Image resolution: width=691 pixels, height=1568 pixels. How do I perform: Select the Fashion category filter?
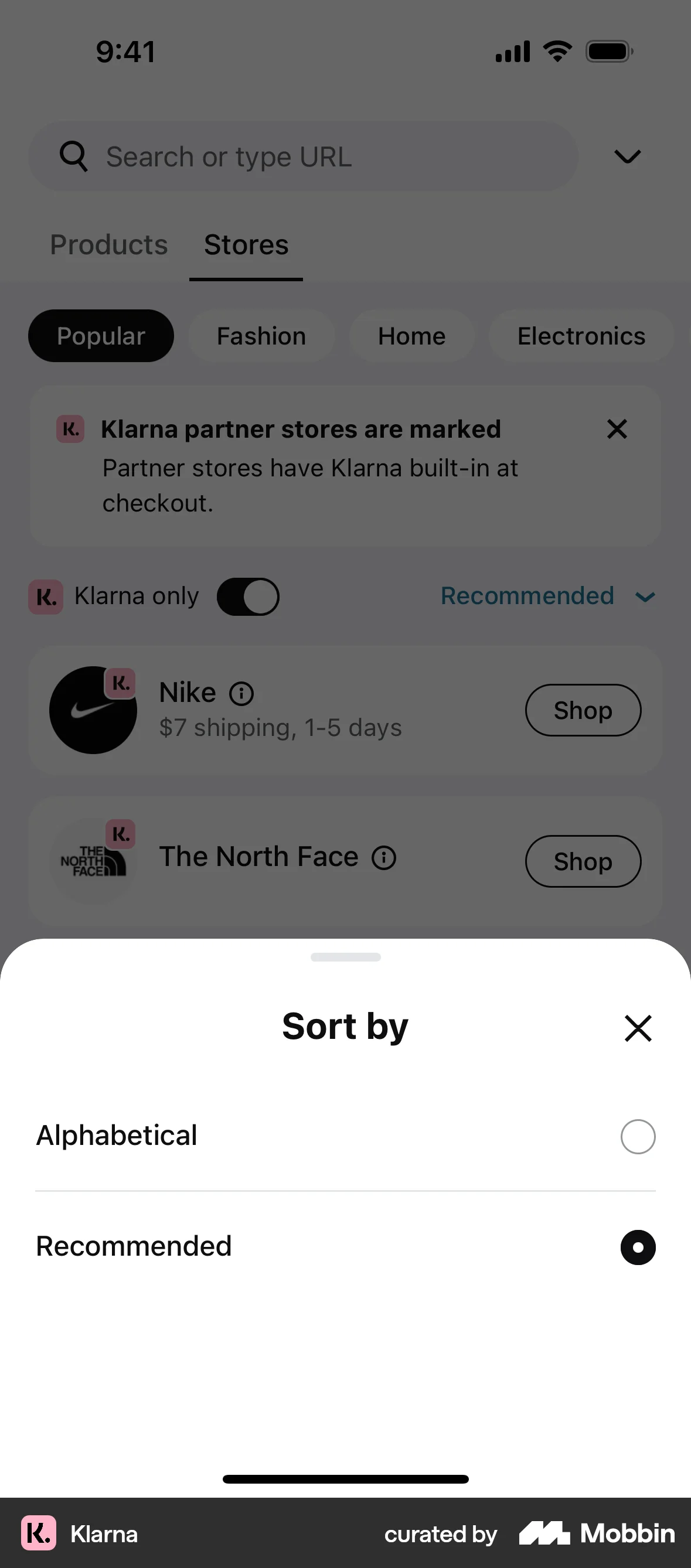261,335
